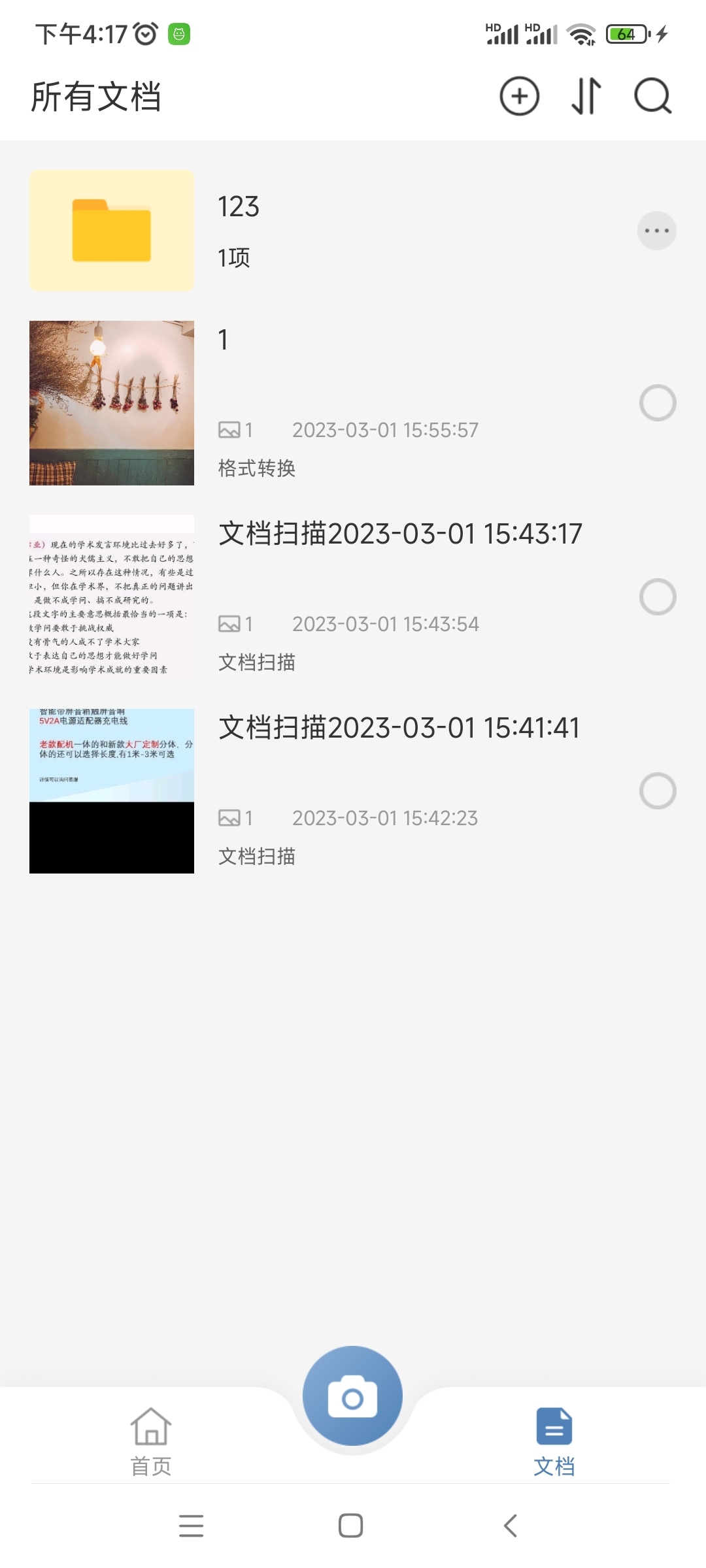This screenshot has width=706, height=1568.
Task: Open the document named 1
Action: tap(112, 402)
